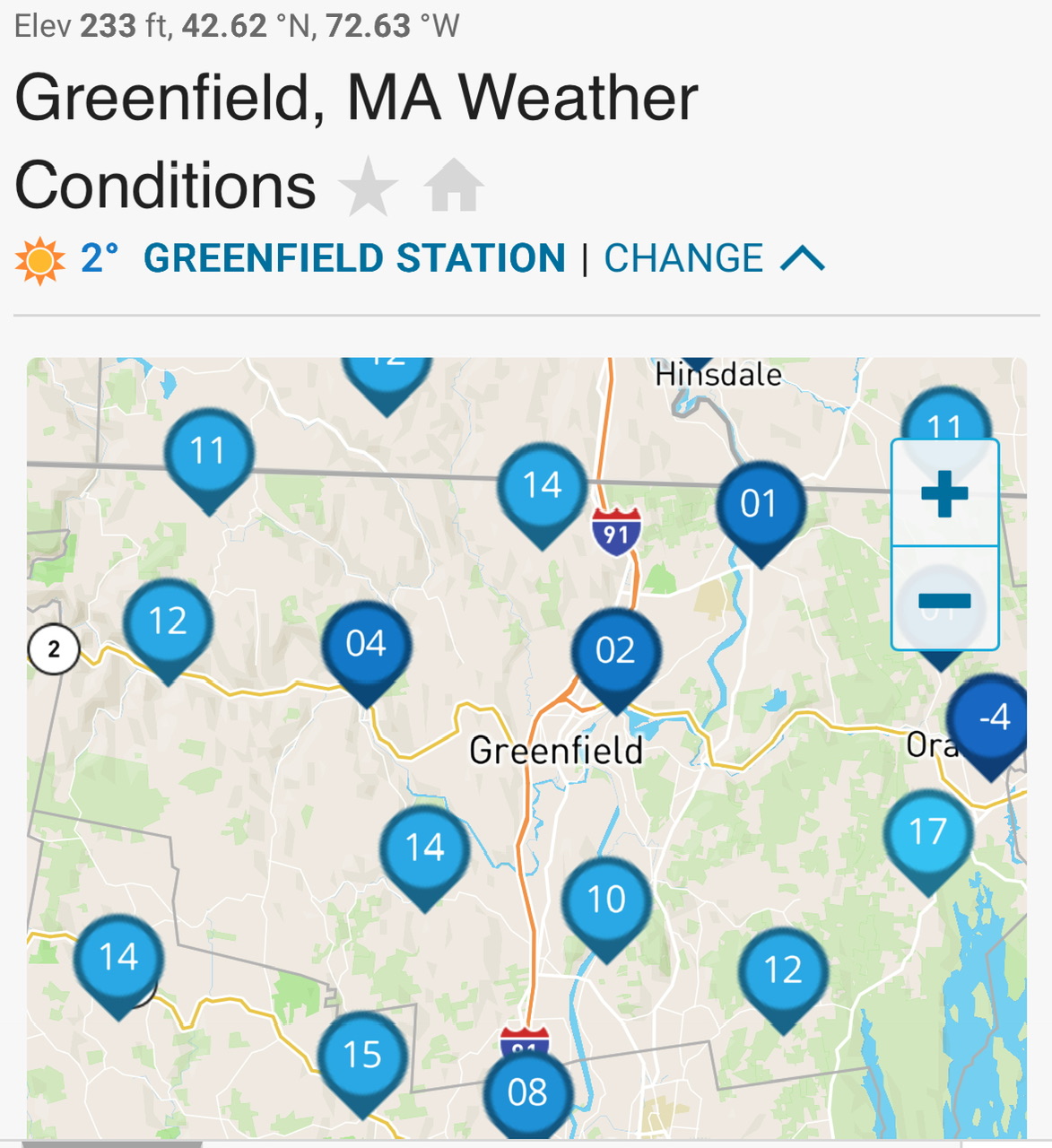The width and height of the screenshot is (1052, 1148).
Task: Open the -4 station marker
Action: coord(992,717)
